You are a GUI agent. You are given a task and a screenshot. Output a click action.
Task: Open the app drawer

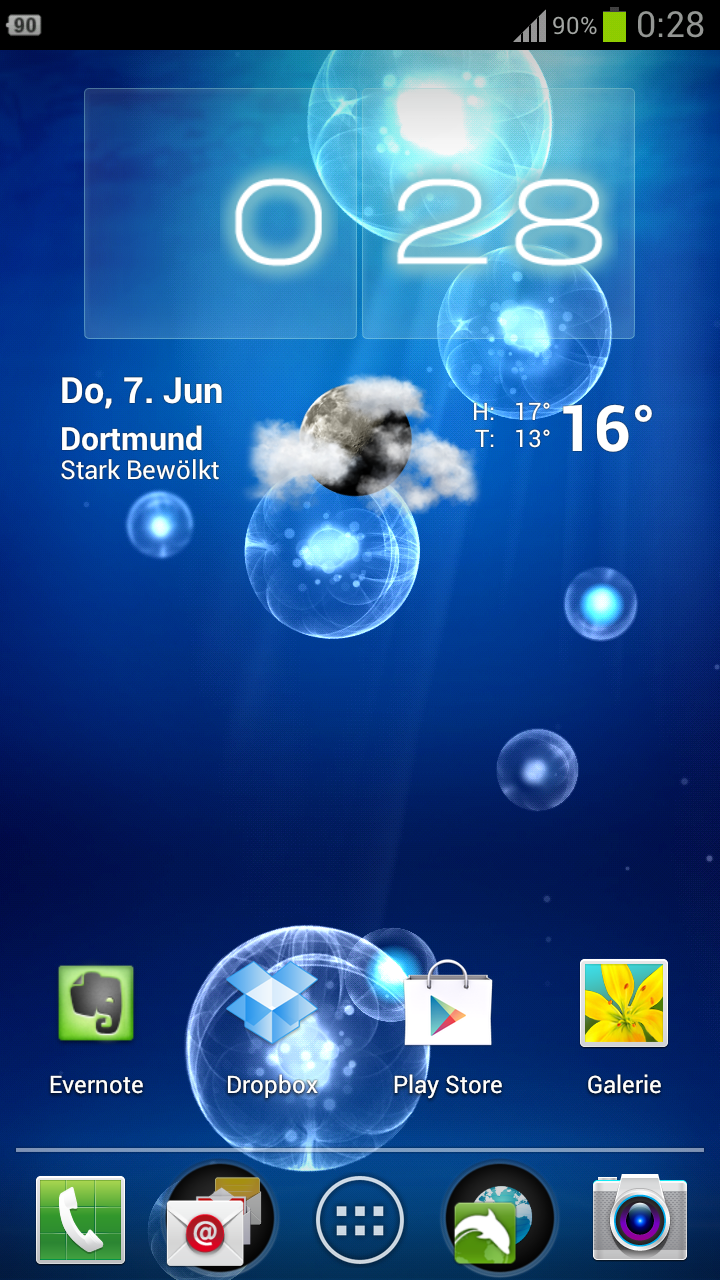tap(360, 1221)
